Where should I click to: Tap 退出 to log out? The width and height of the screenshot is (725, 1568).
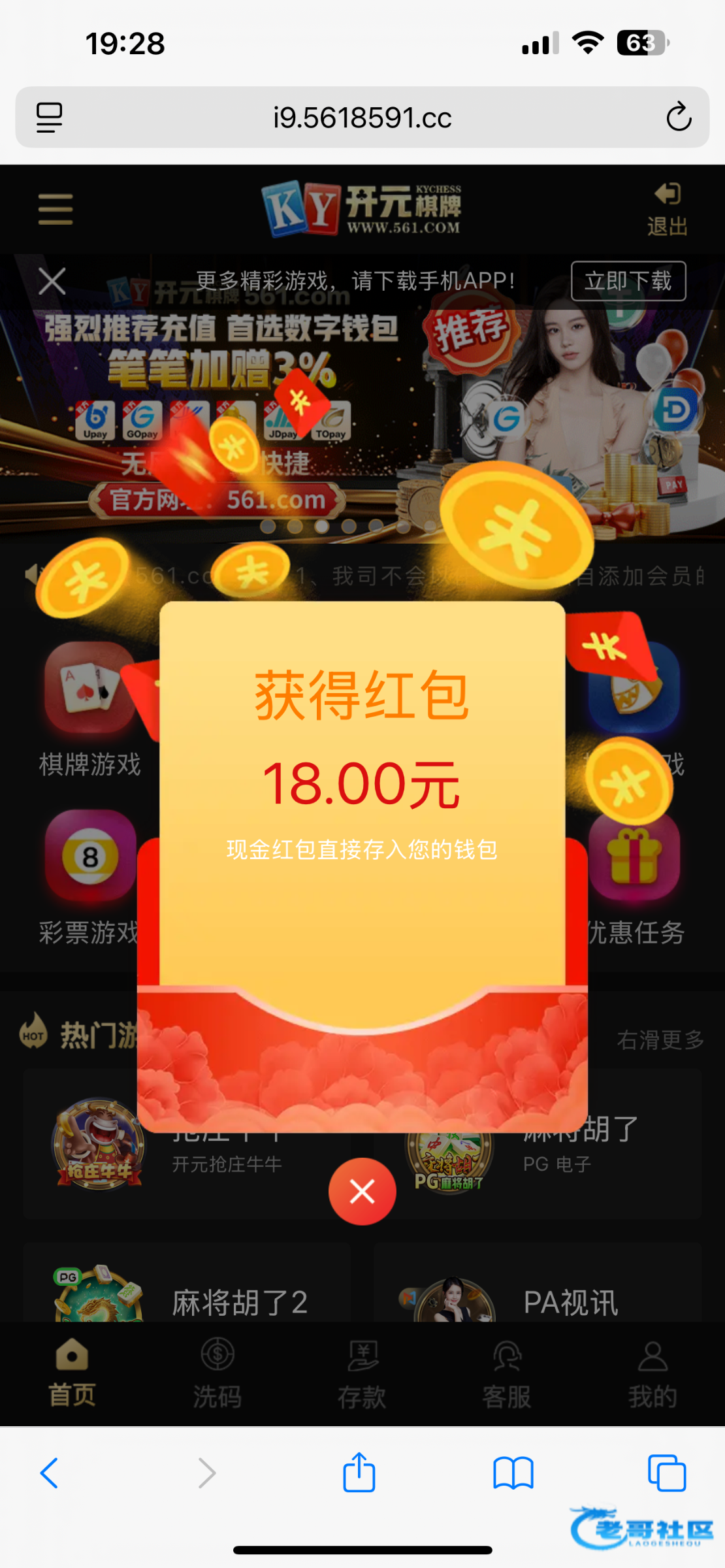tap(667, 209)
